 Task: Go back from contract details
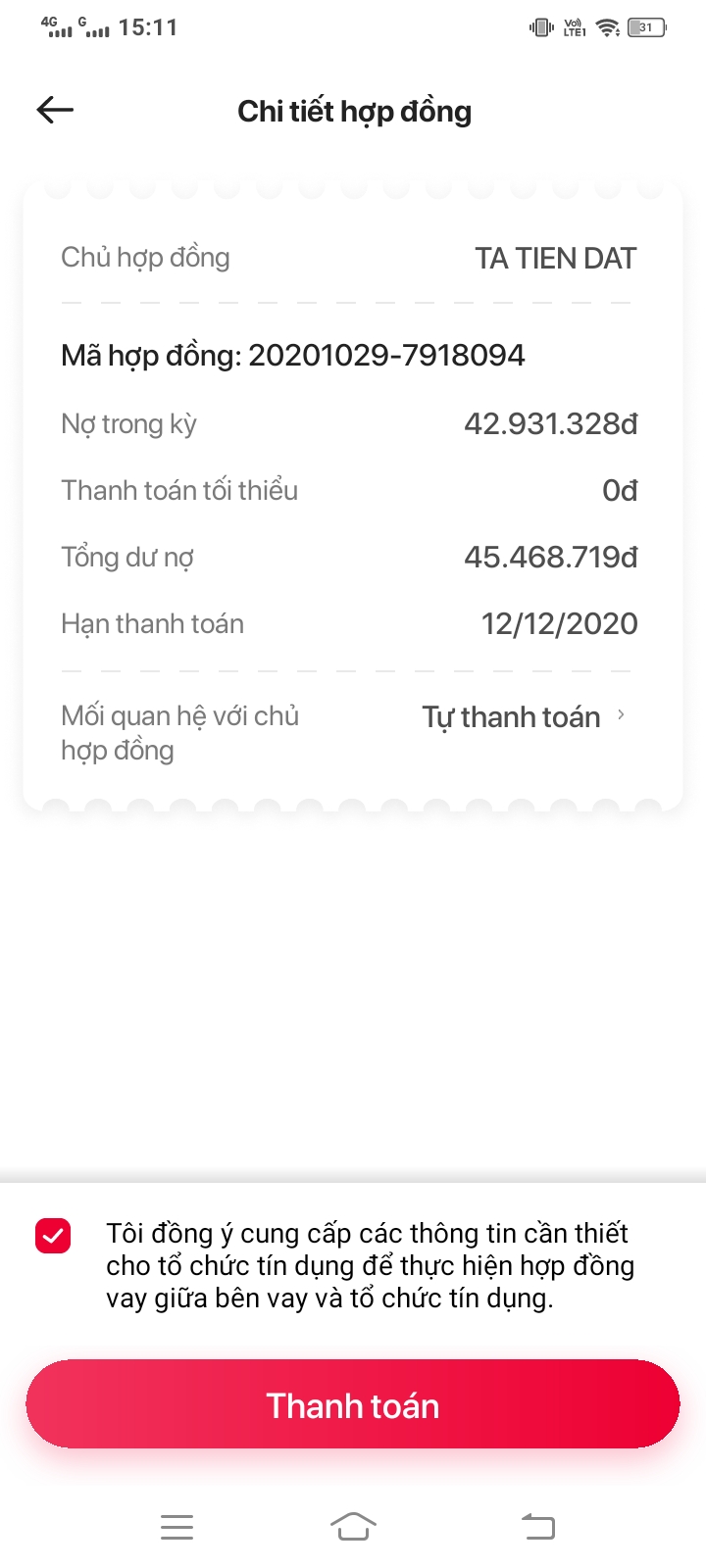click(55, 111)
